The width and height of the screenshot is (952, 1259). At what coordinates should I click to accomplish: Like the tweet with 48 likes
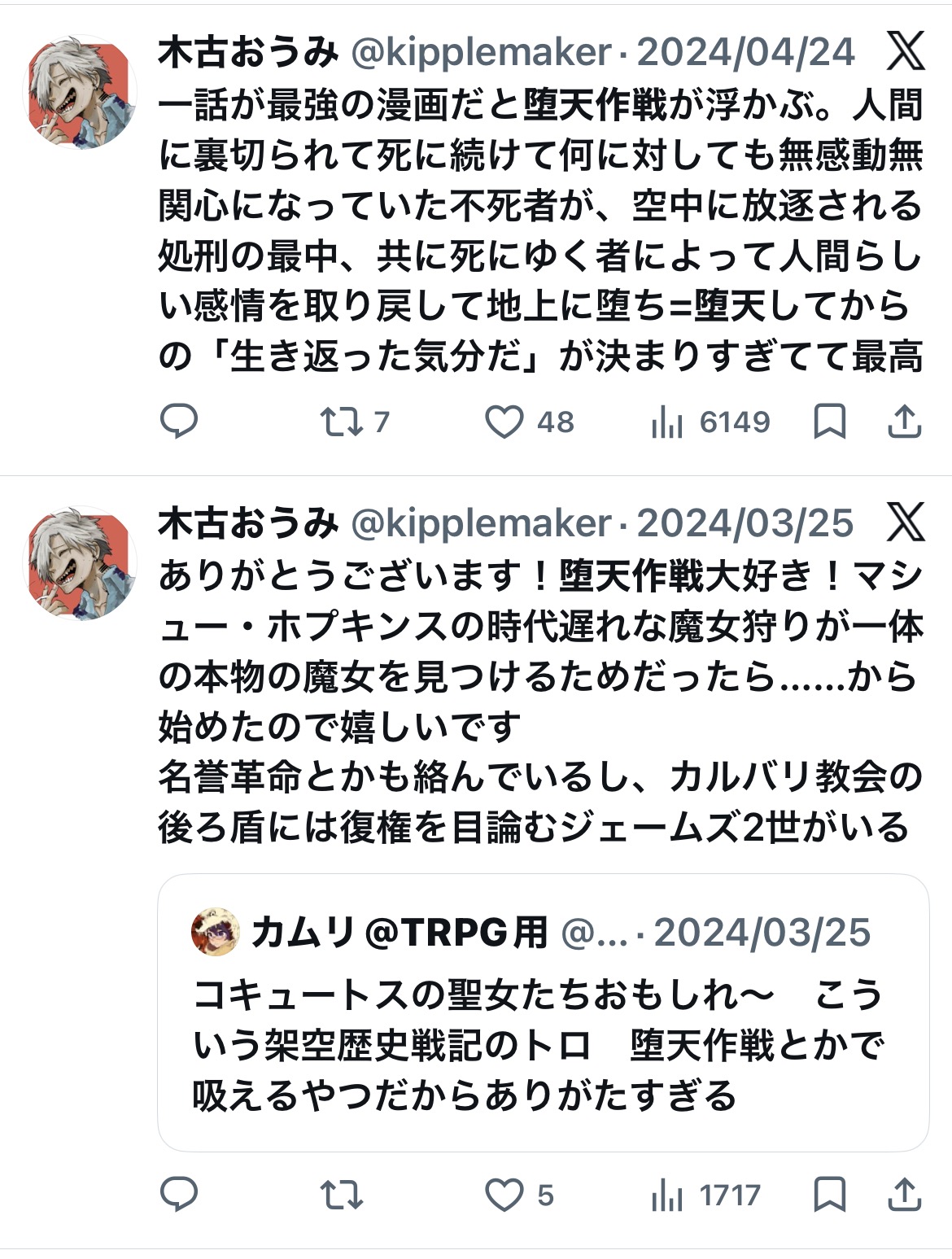click(504, 422)
